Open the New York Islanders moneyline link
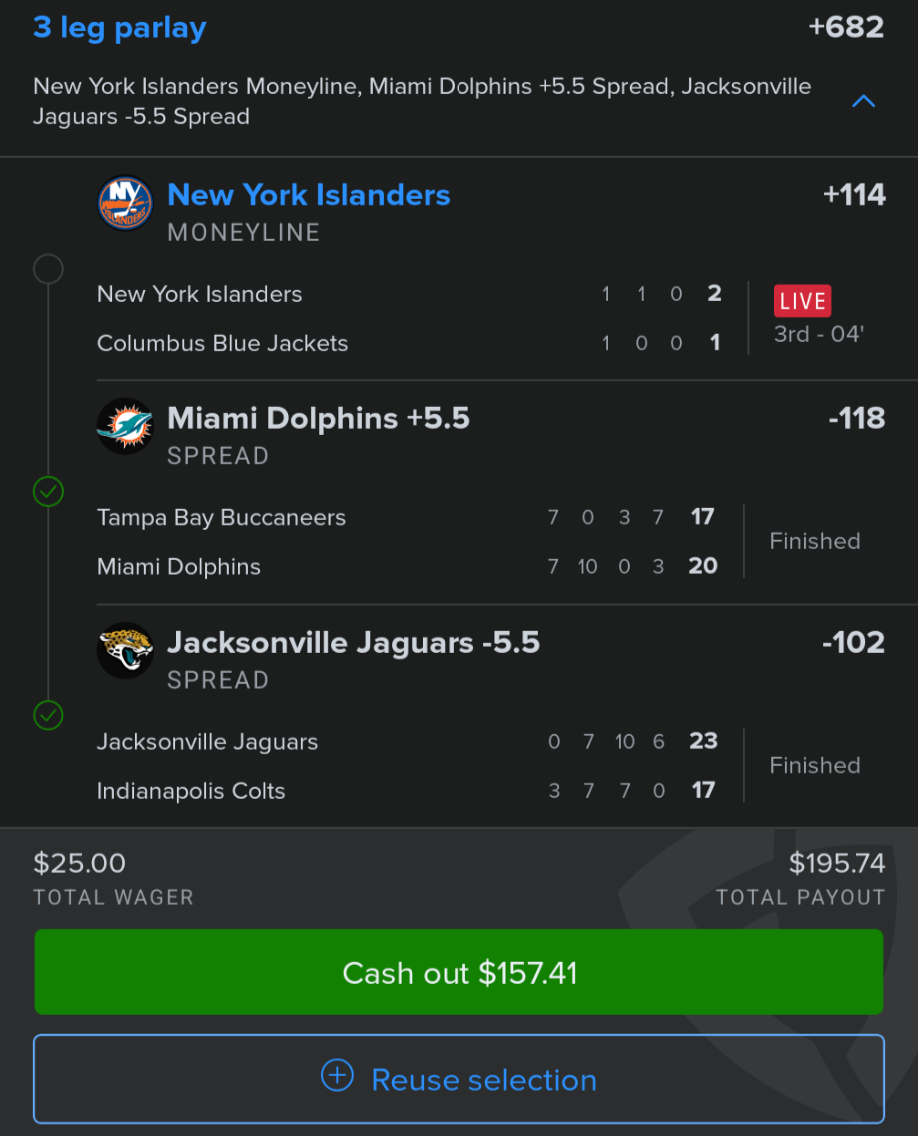 point(308,195)
